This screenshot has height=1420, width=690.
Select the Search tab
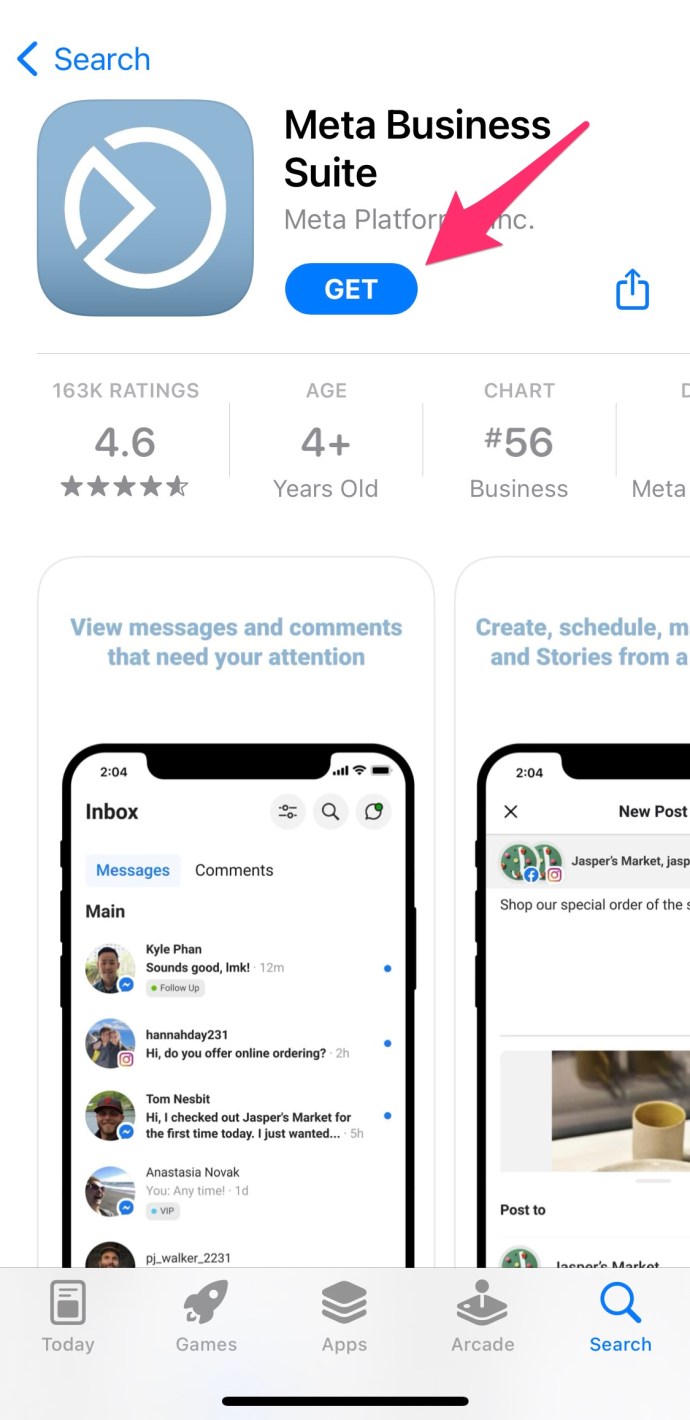(x=620, y=1317)
